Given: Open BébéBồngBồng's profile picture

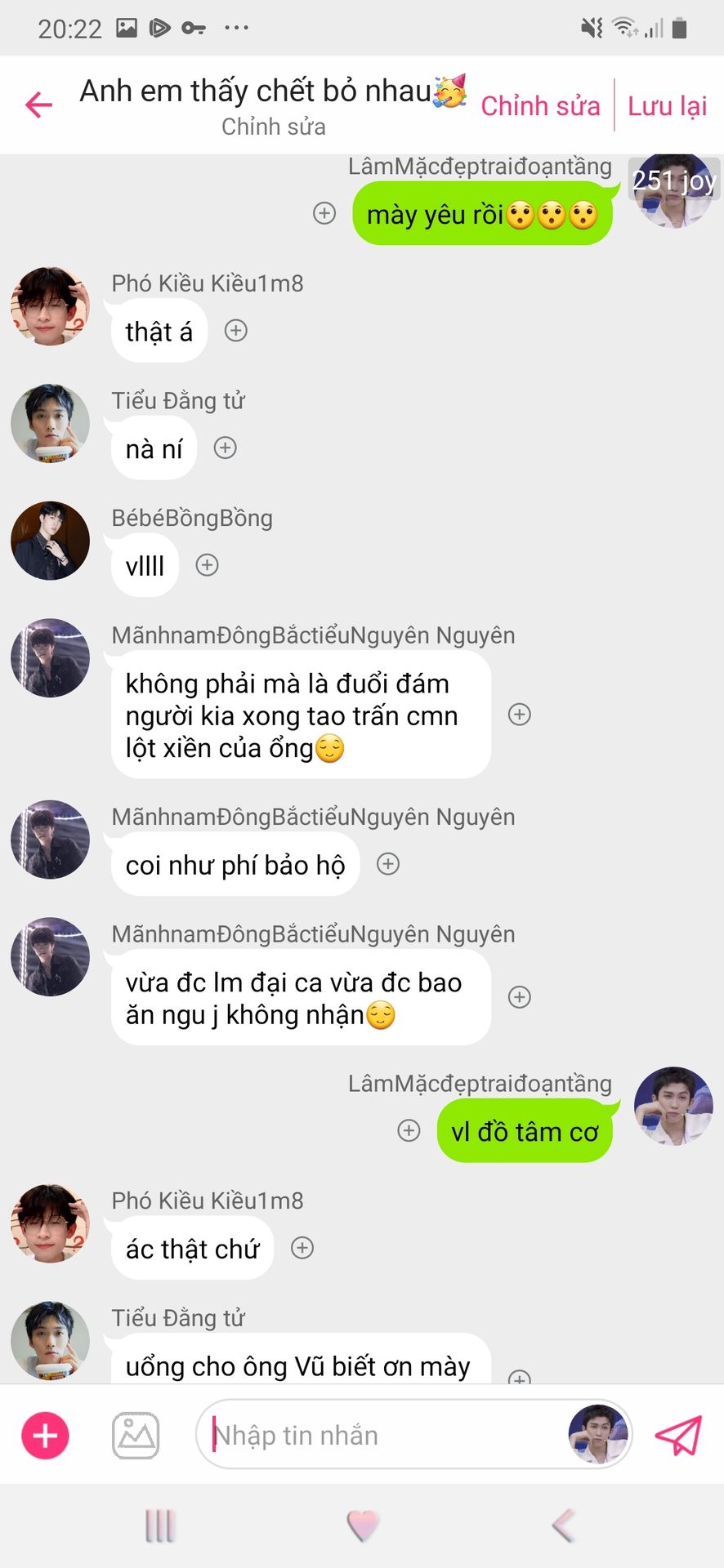Looking at the screenshot, I should [x=50, y=541].
